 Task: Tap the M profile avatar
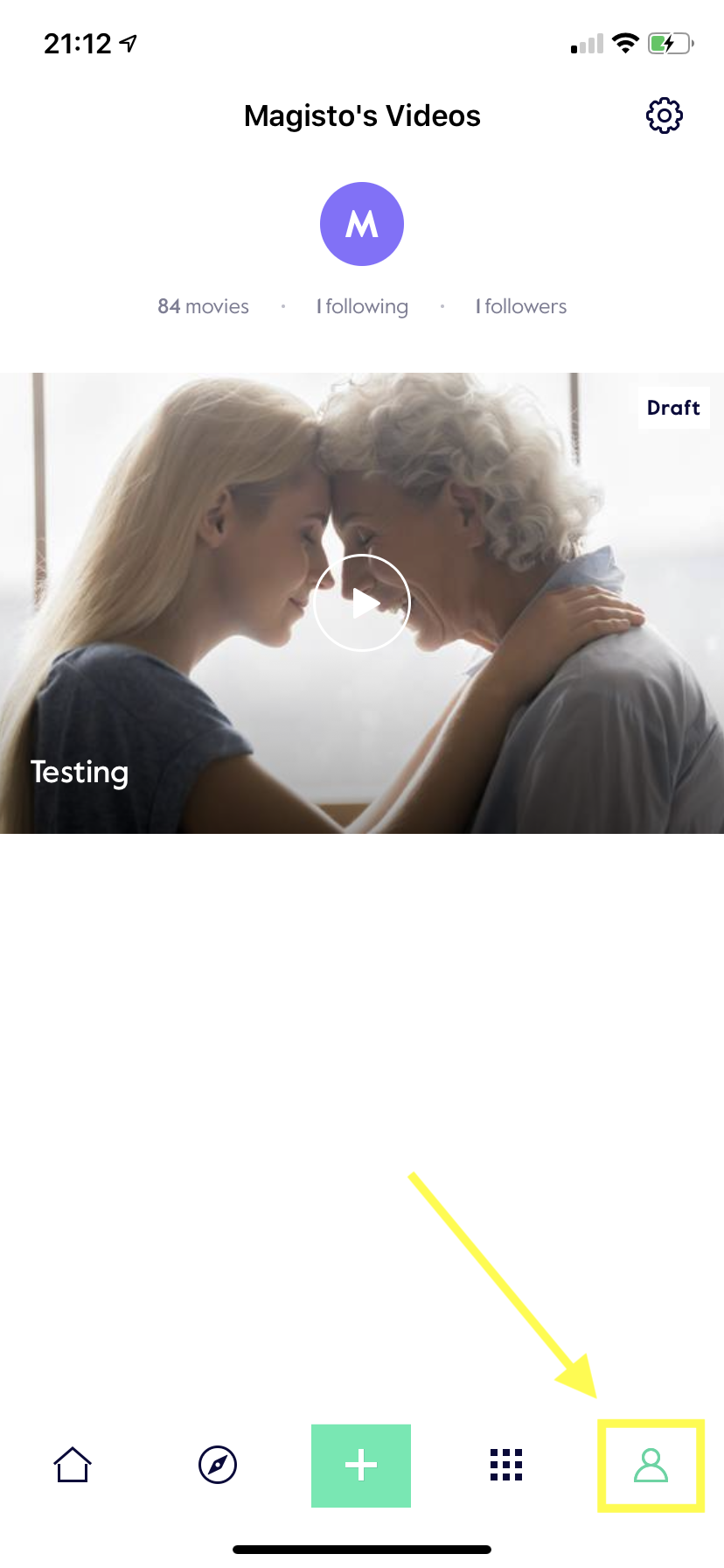click(362, 224)
